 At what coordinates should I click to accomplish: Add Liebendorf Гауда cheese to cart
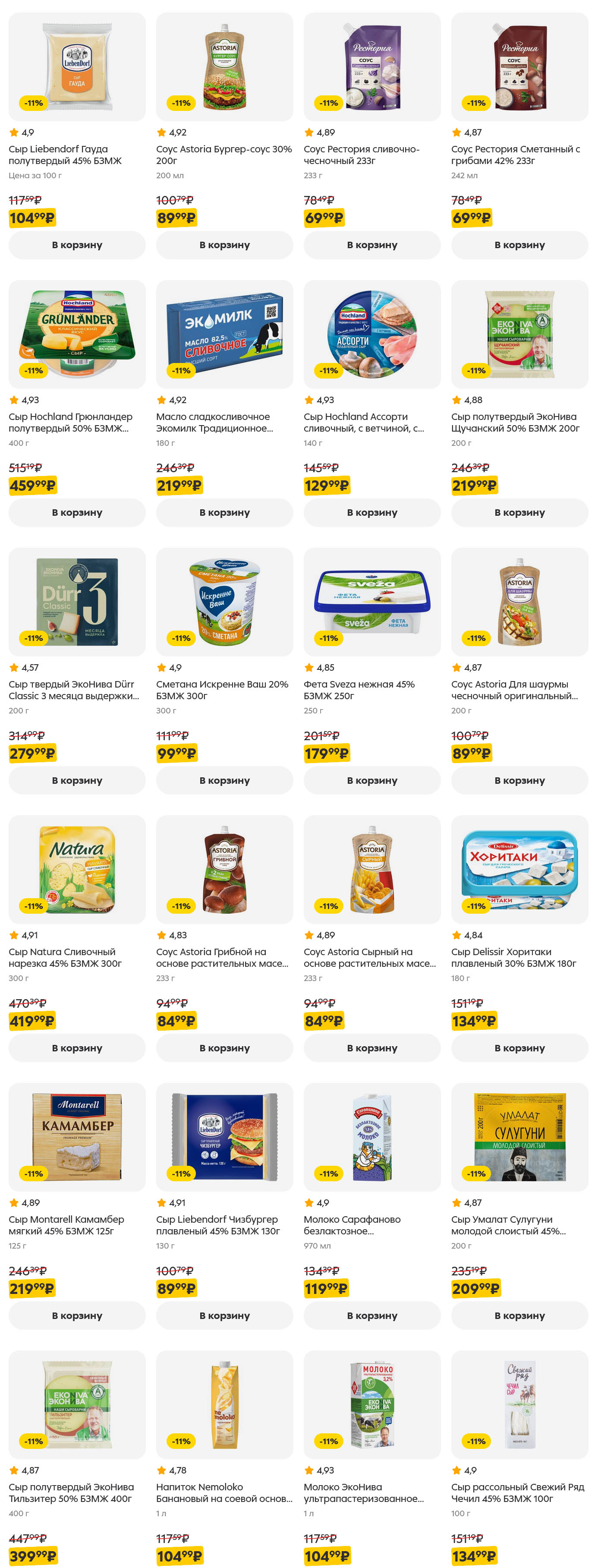(x=77, y=245)
